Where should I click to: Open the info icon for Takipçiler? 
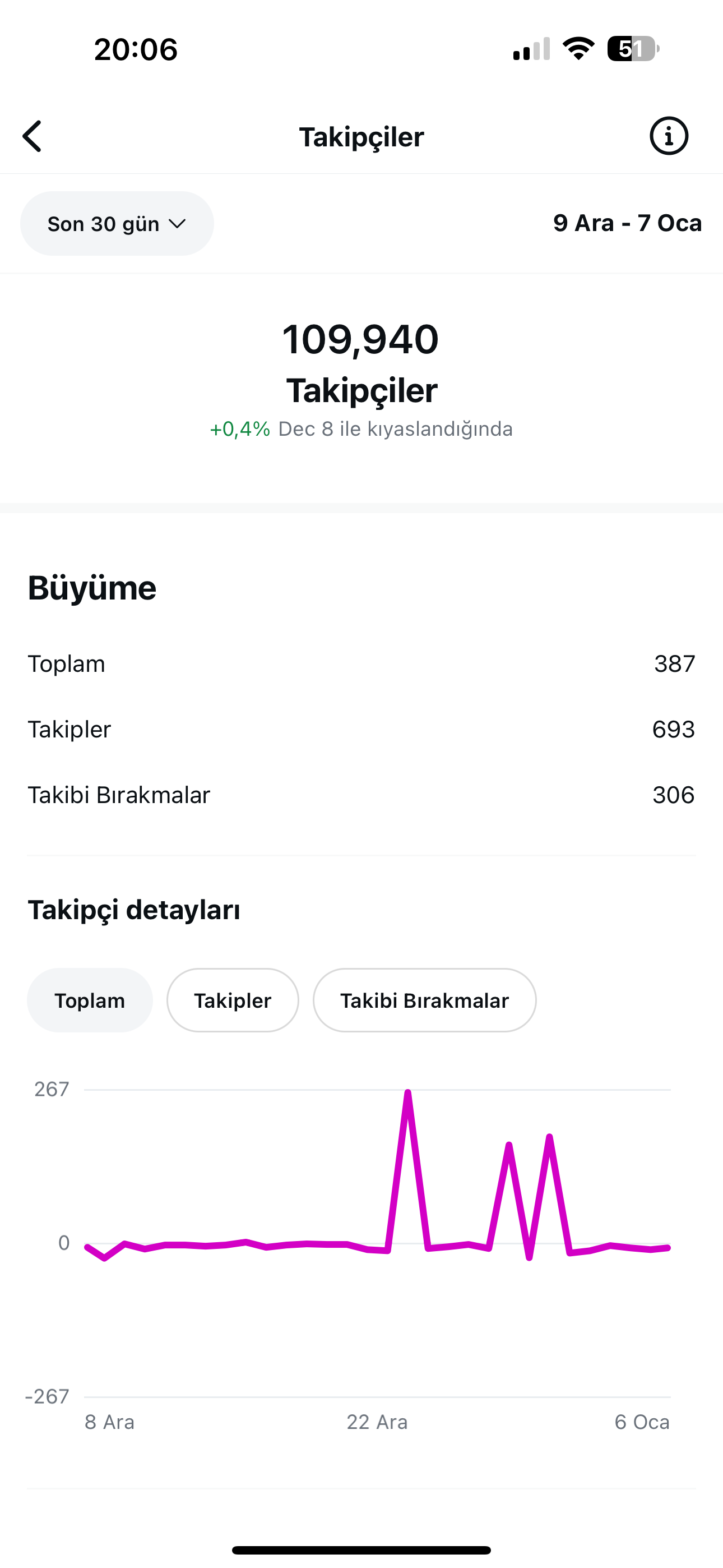(x=669, y=136)
